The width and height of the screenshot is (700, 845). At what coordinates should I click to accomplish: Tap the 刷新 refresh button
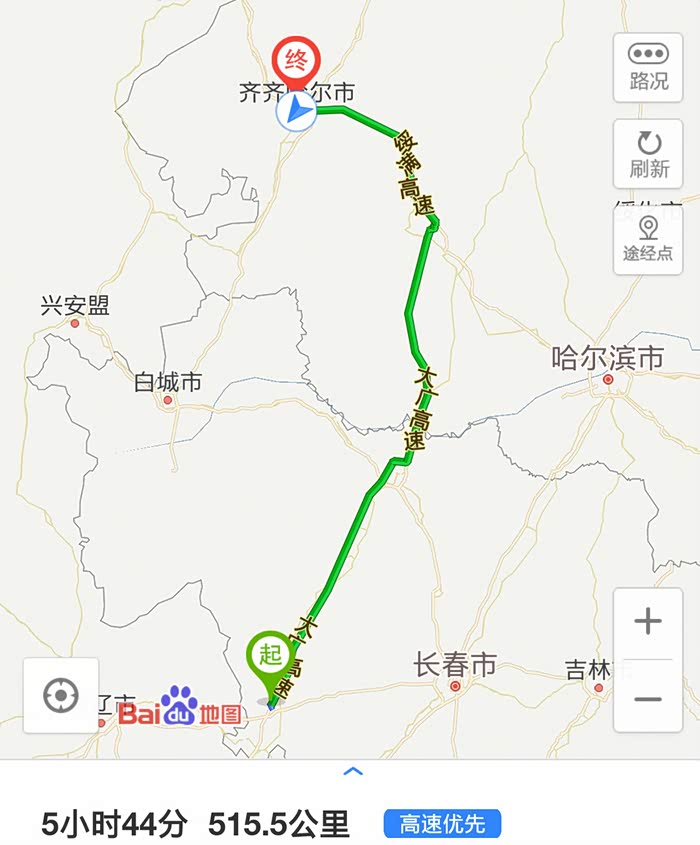click(648, 154)
